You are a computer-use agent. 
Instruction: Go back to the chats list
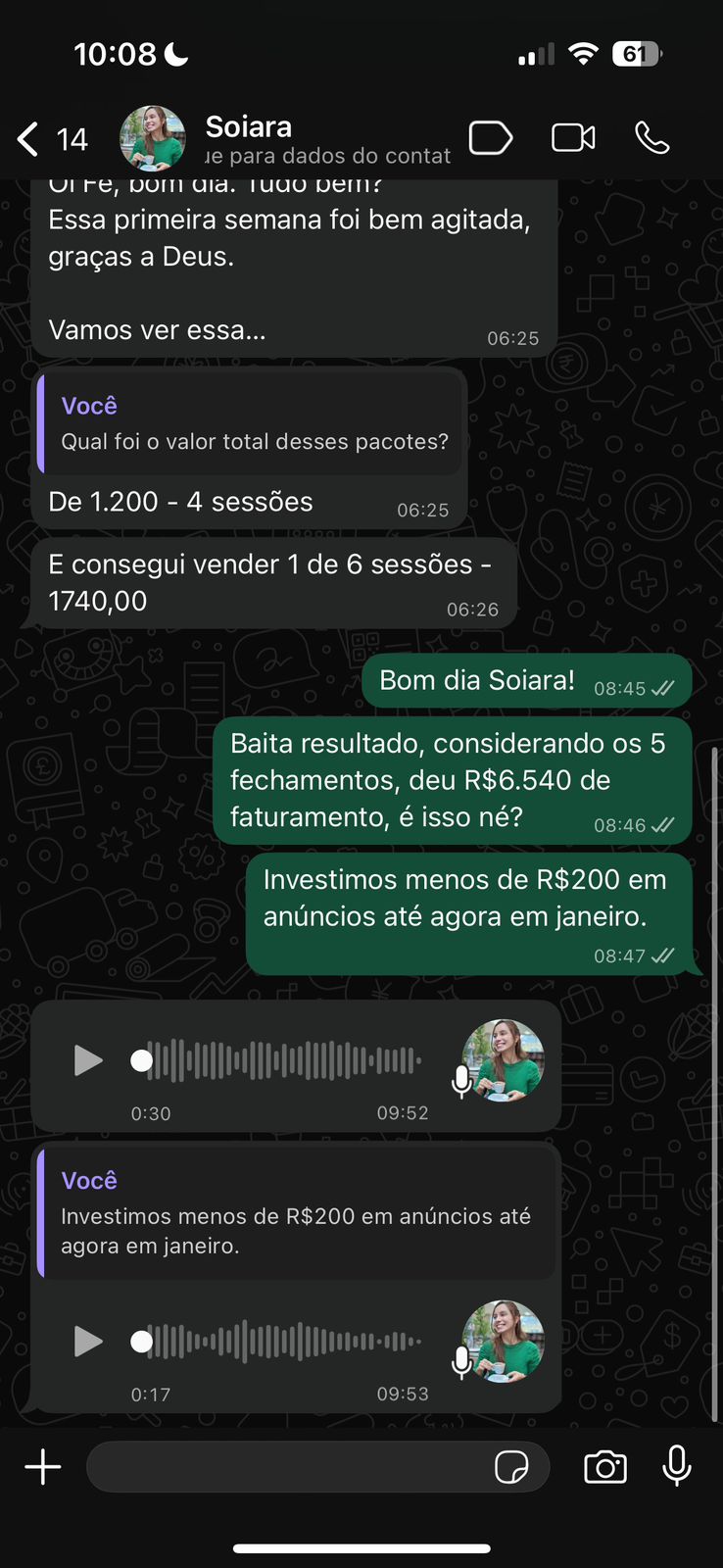click(x=29, y=139)
